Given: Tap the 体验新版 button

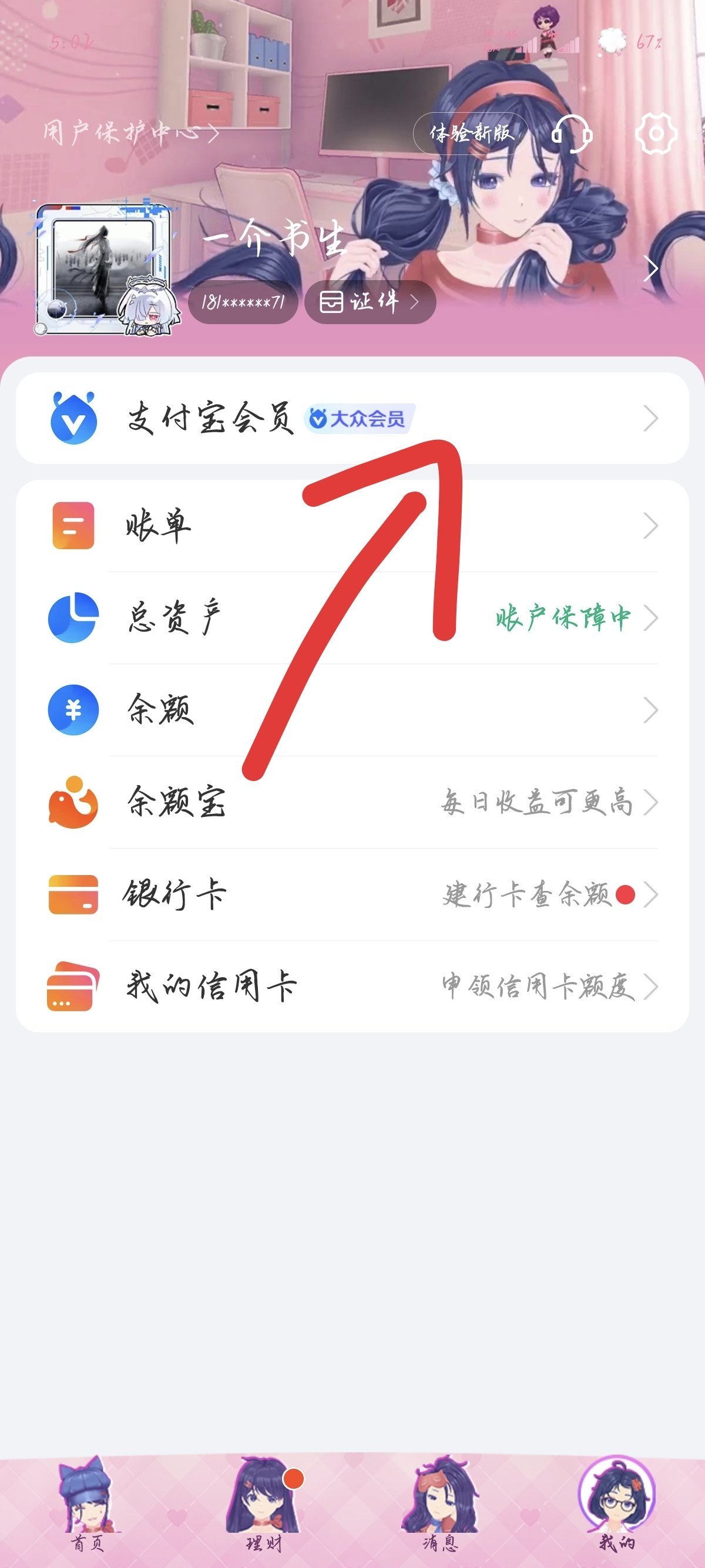Looking at the screenshot, I should (471, 133).
